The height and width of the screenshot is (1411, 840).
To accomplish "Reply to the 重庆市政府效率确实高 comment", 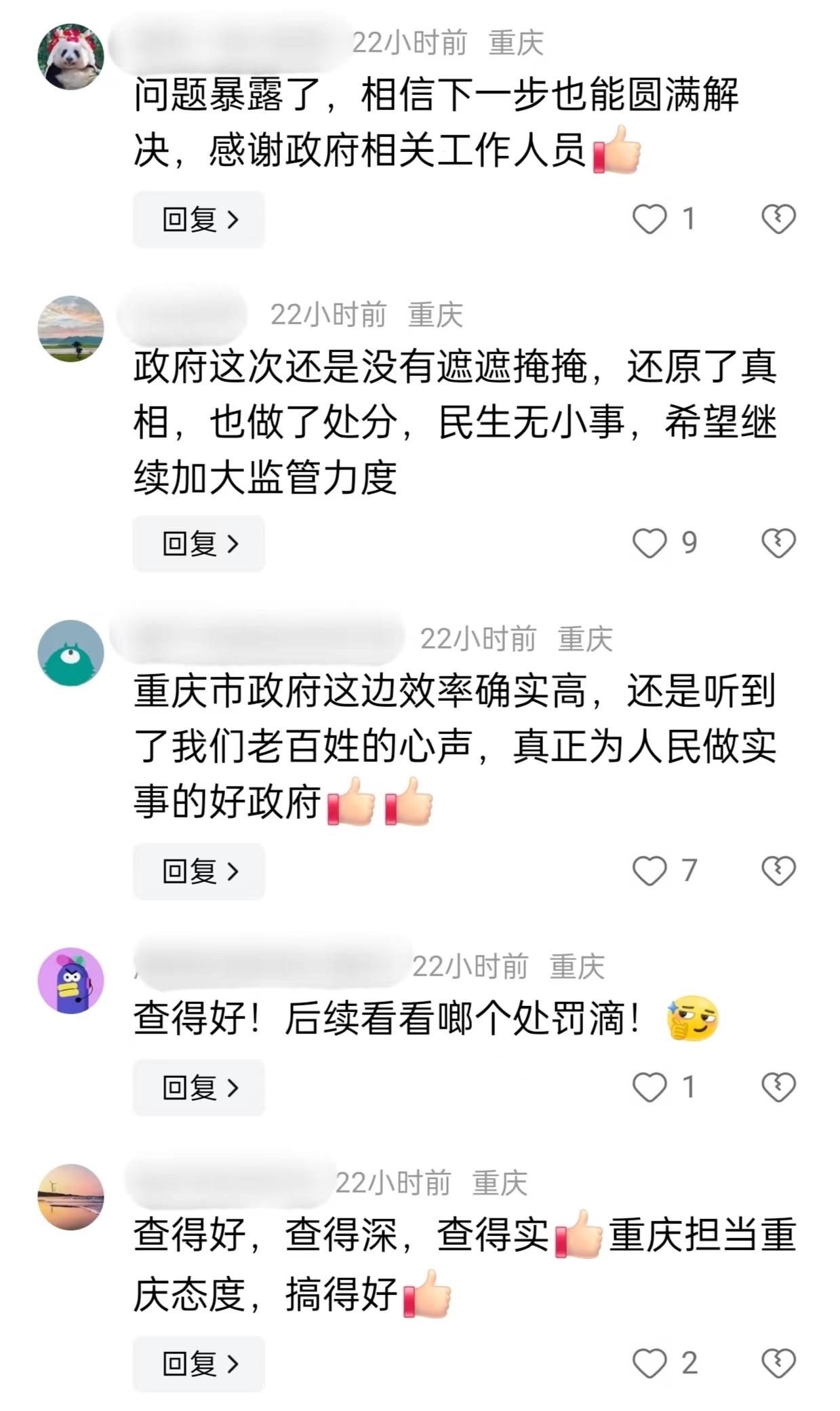I will (199, 871).
